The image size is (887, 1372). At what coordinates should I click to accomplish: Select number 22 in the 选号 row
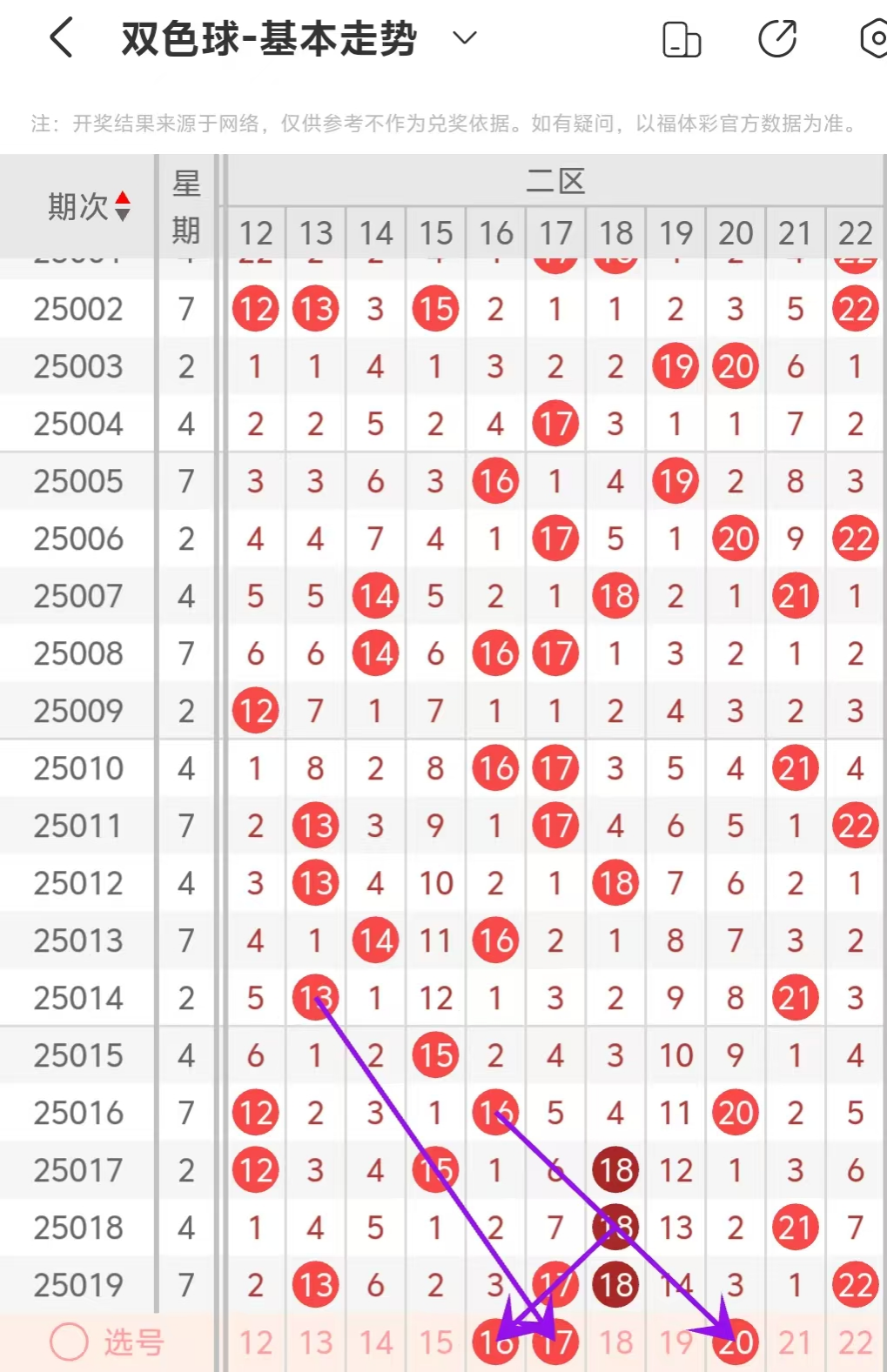pos(856,1342)
